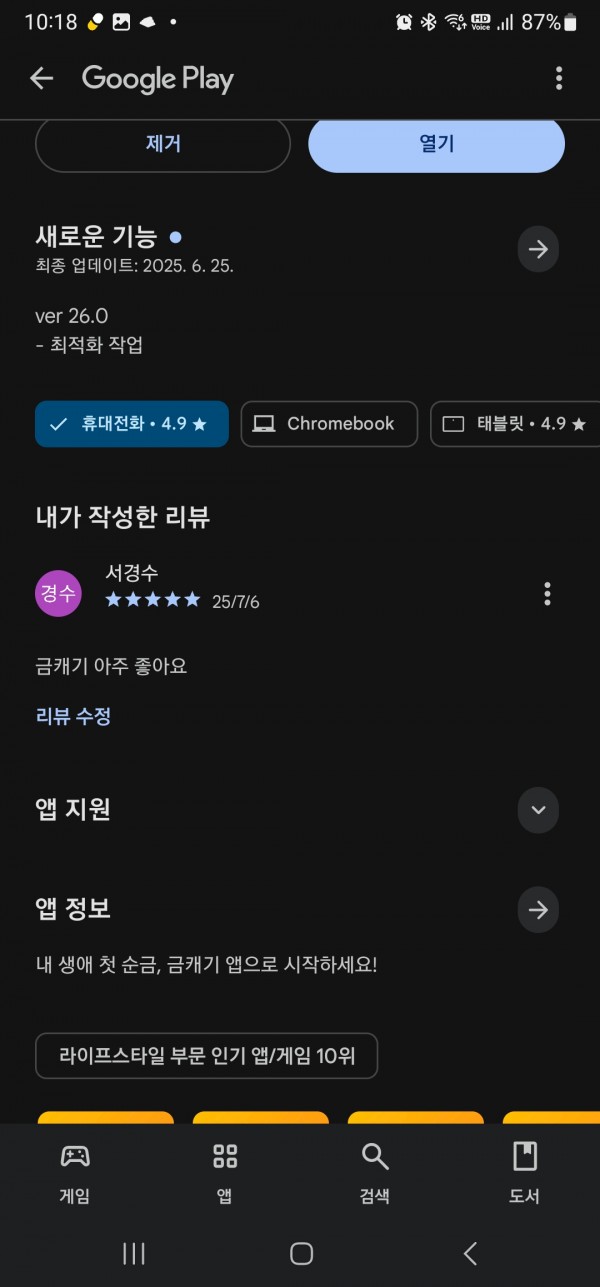Switch to the 검색 tab

click(375, 1174)
